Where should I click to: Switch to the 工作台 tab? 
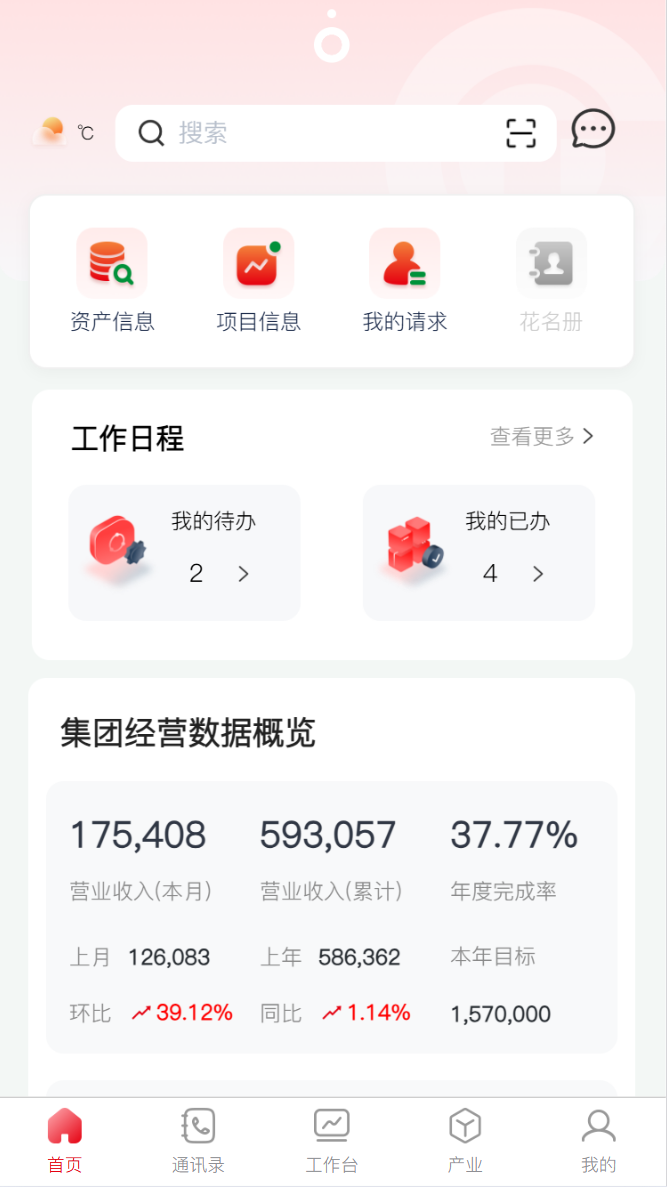click(x=331, y=1140)
